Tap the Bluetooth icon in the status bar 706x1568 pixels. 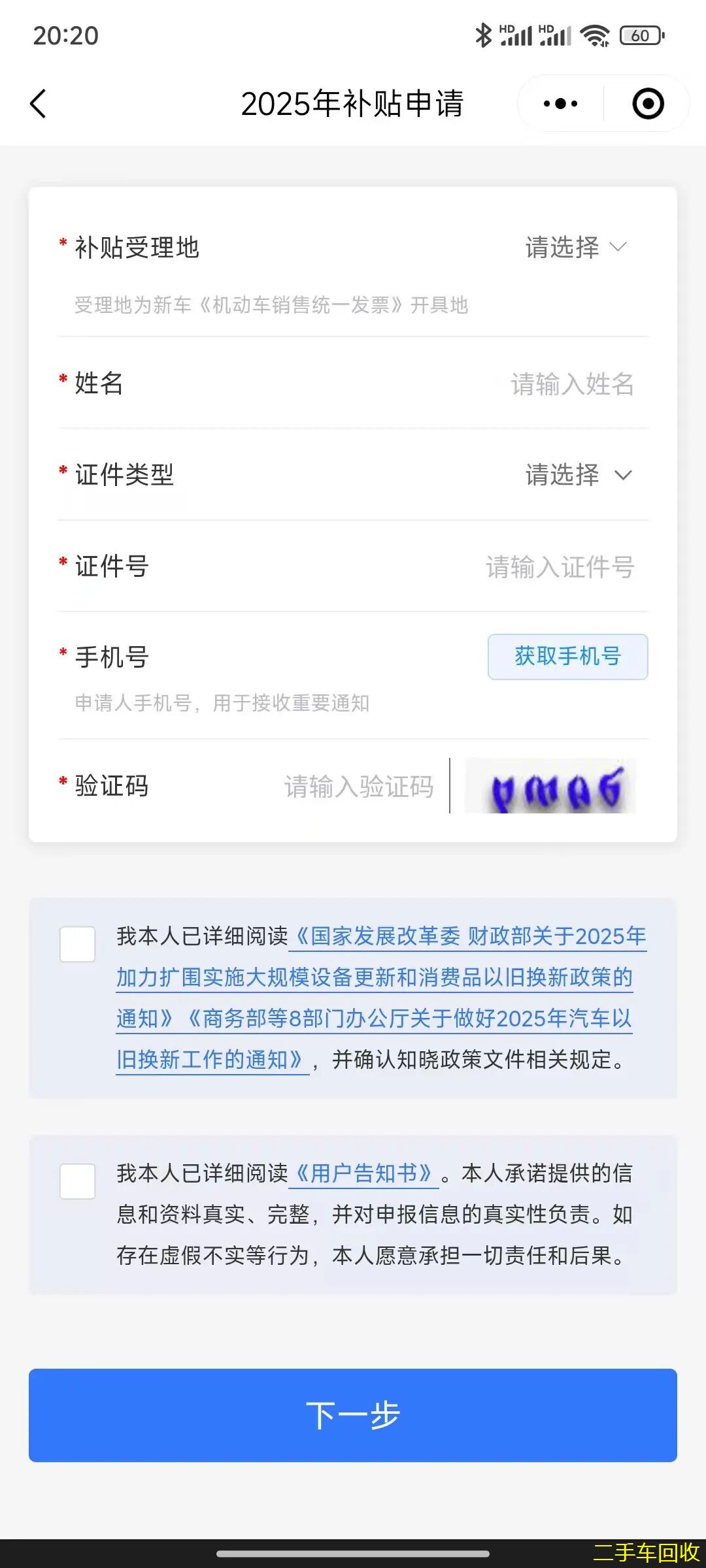click(483, 36)
